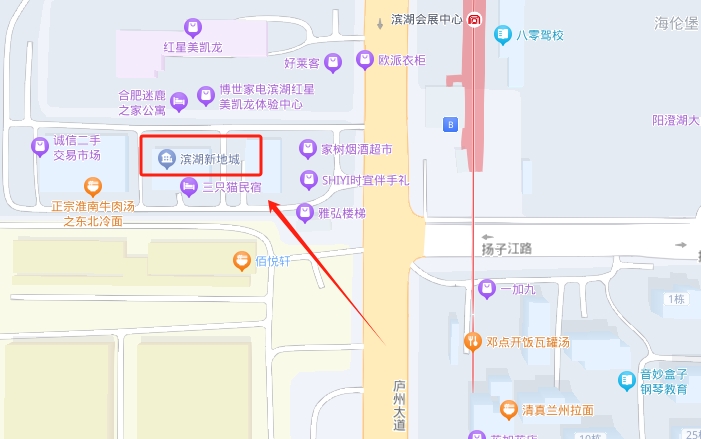Open the 正宗淮南牛肉汤 restaurant marker

click(x=92, y=186)
